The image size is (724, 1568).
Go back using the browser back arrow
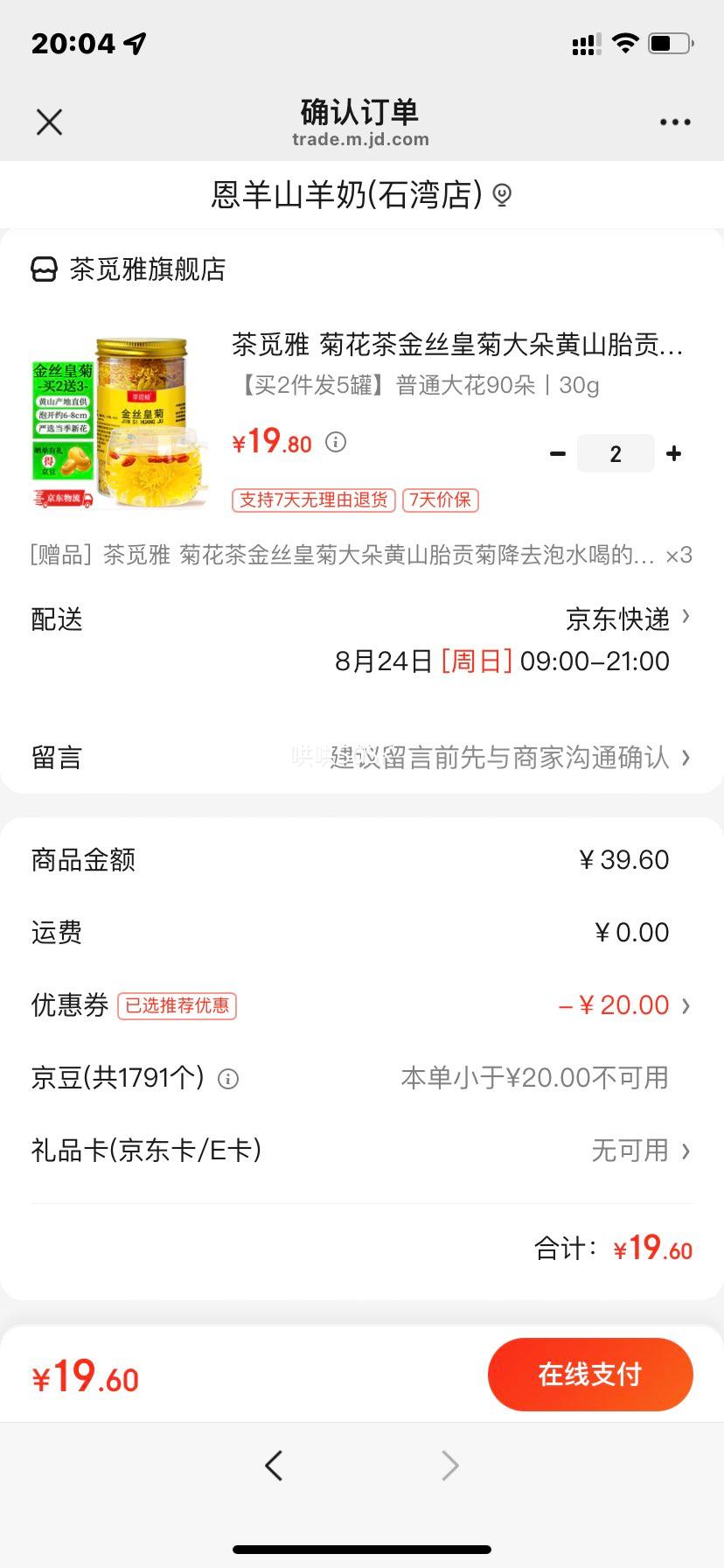274,1465
